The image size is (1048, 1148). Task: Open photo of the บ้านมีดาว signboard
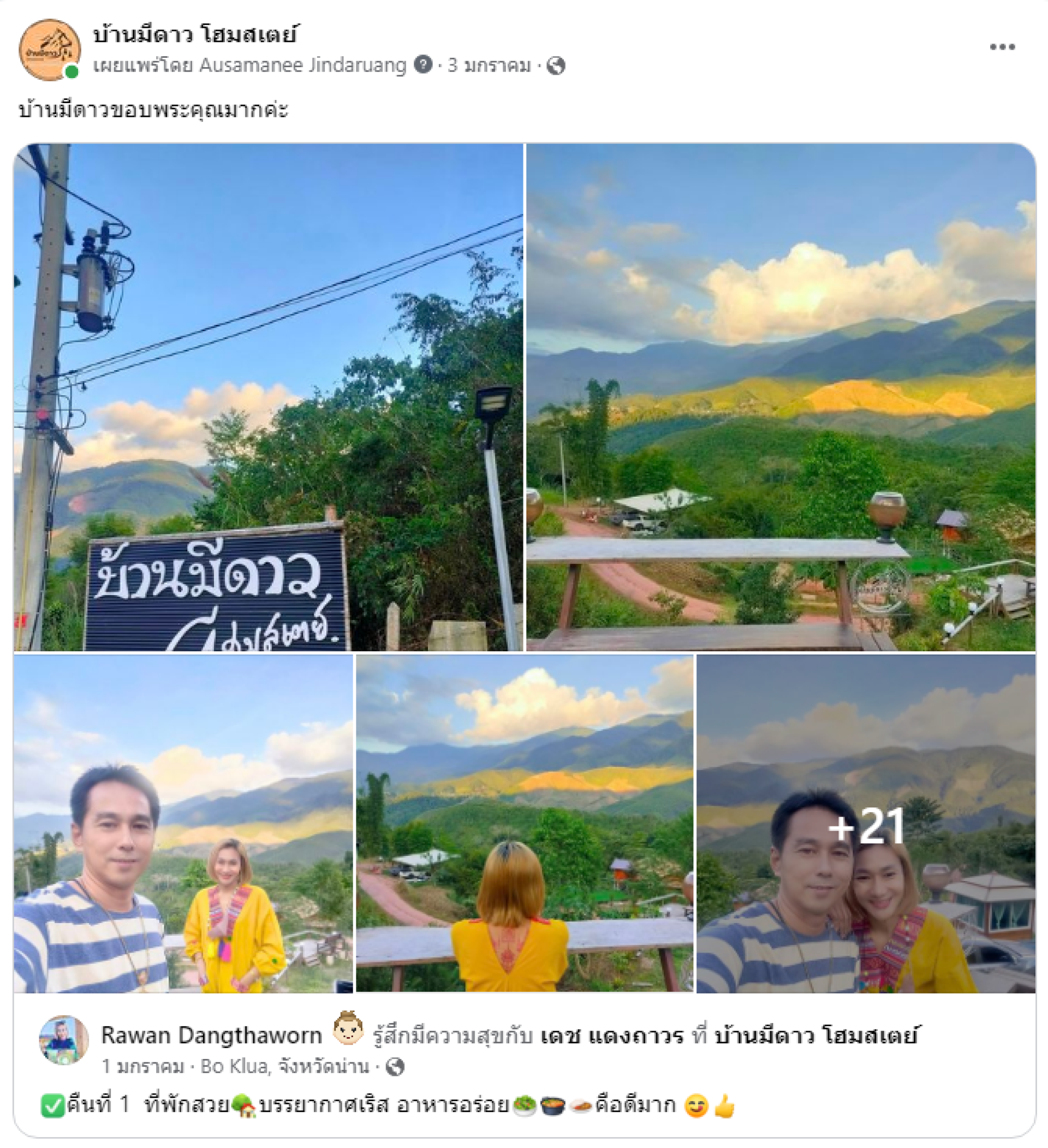268,397
